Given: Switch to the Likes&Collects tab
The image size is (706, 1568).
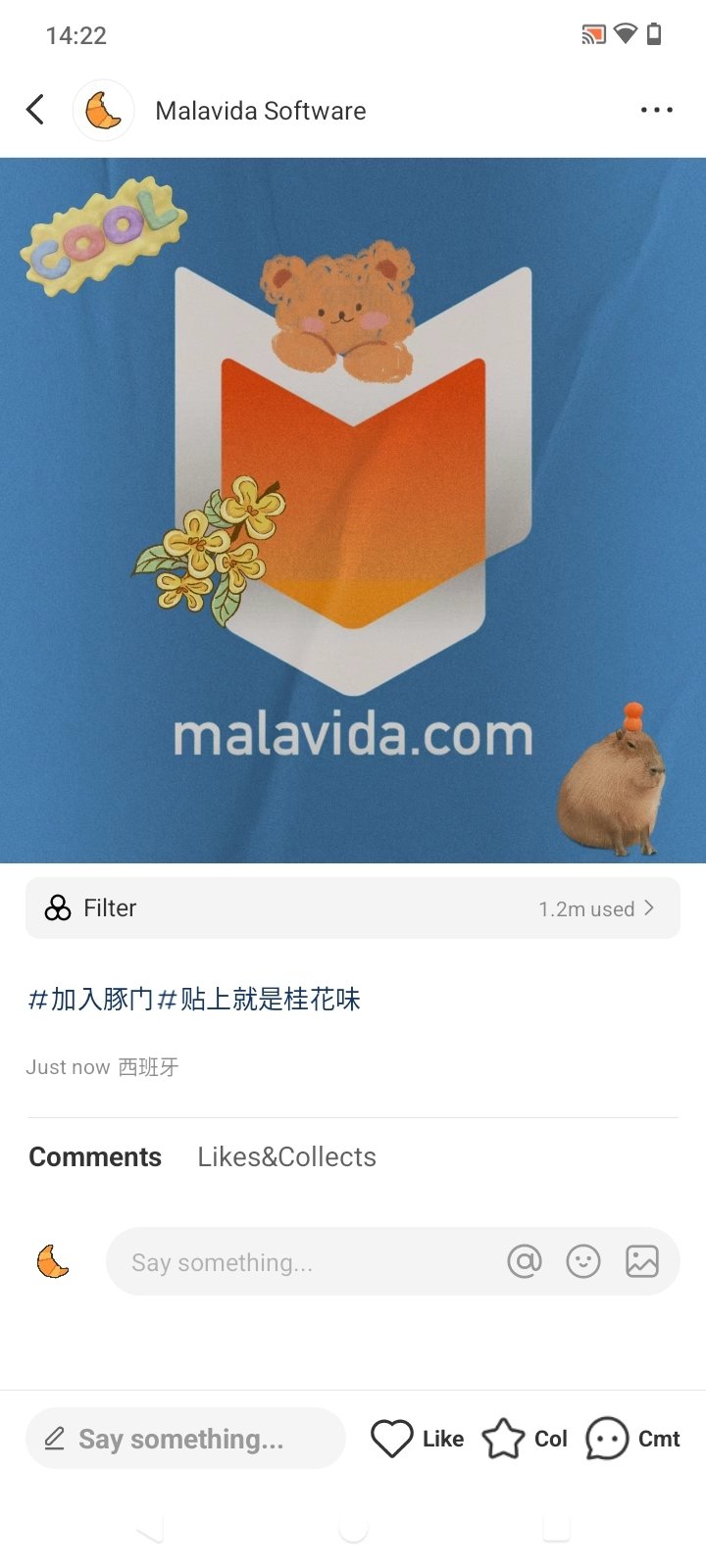Looking at the screenshot, I should pyautogui.click(x=286, y=1156).
